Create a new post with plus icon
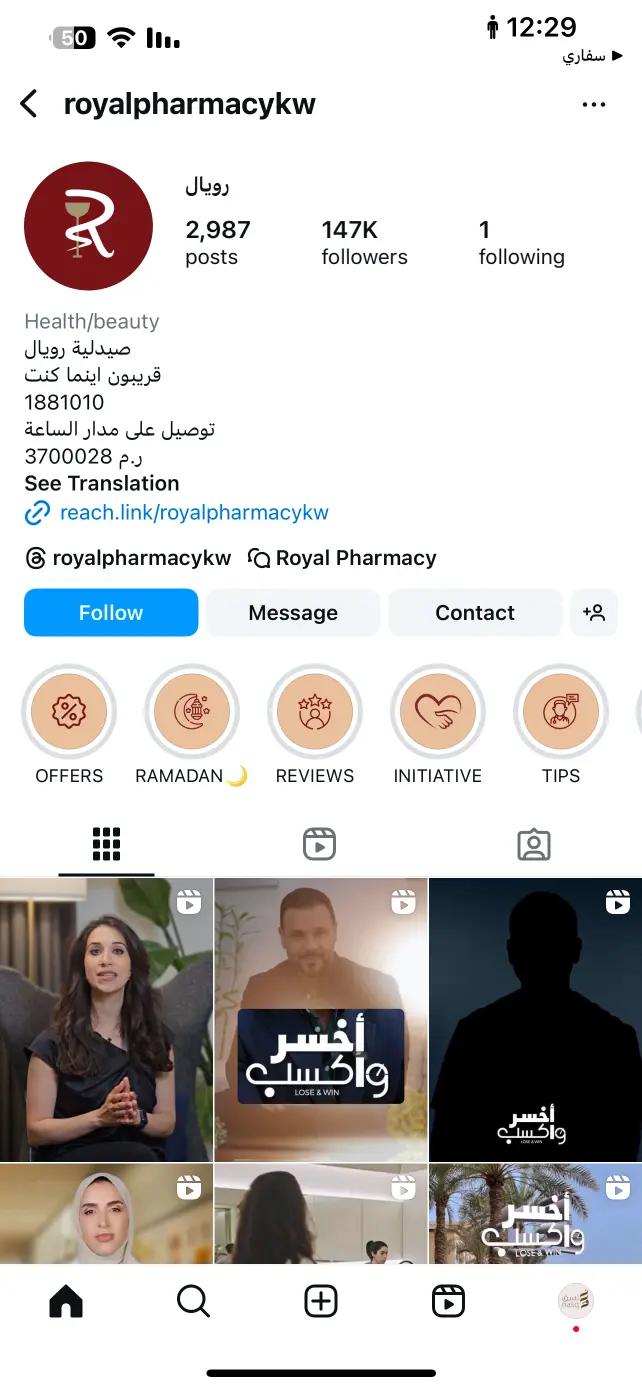Image resolution: width=642 pixels, height=1389 pixels. click(x=320, y=1301)
